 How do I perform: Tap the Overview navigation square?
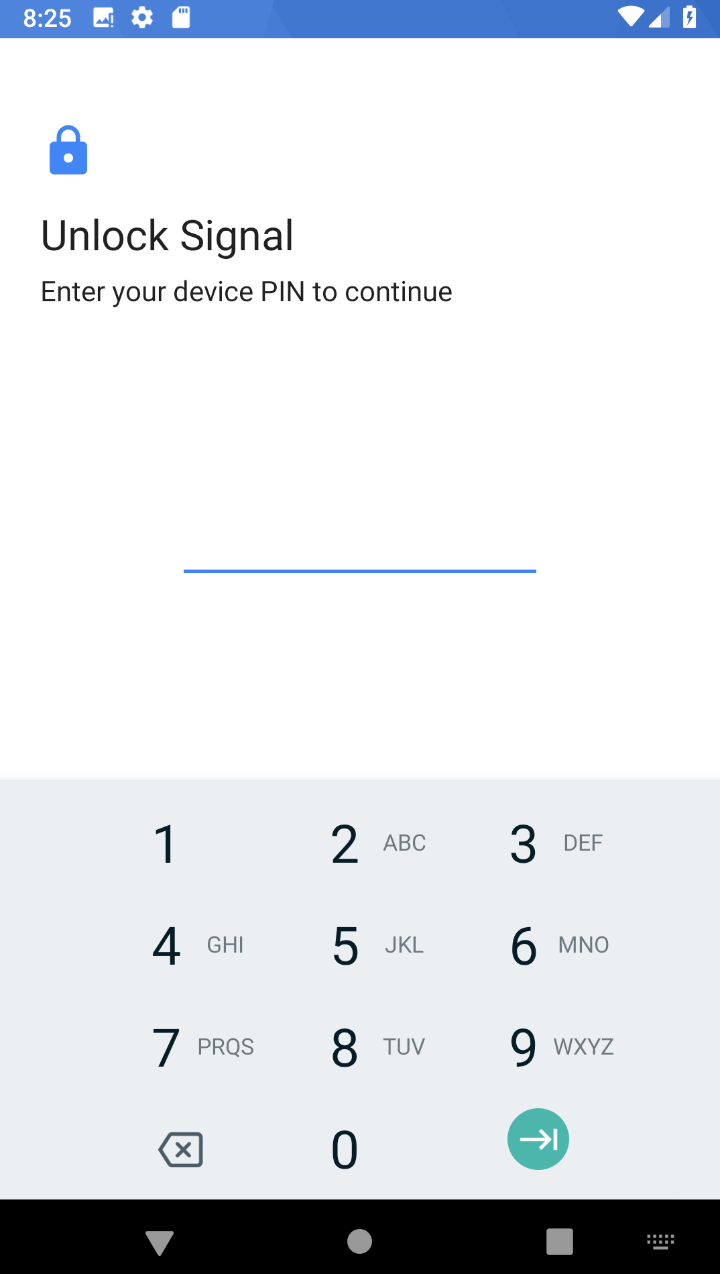tap(559, 1241)
